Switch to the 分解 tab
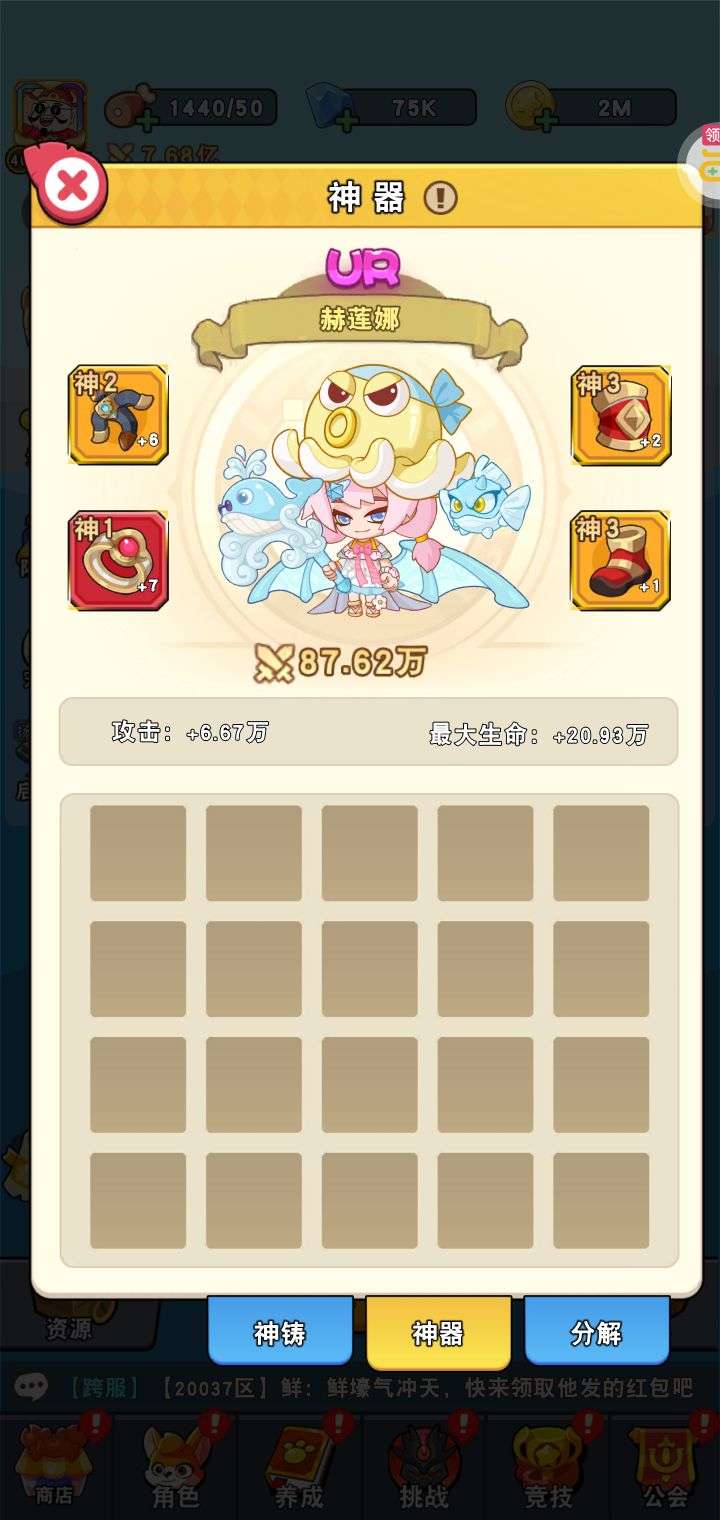This screenshot has width=720, height=1520. coord(597,1332)
